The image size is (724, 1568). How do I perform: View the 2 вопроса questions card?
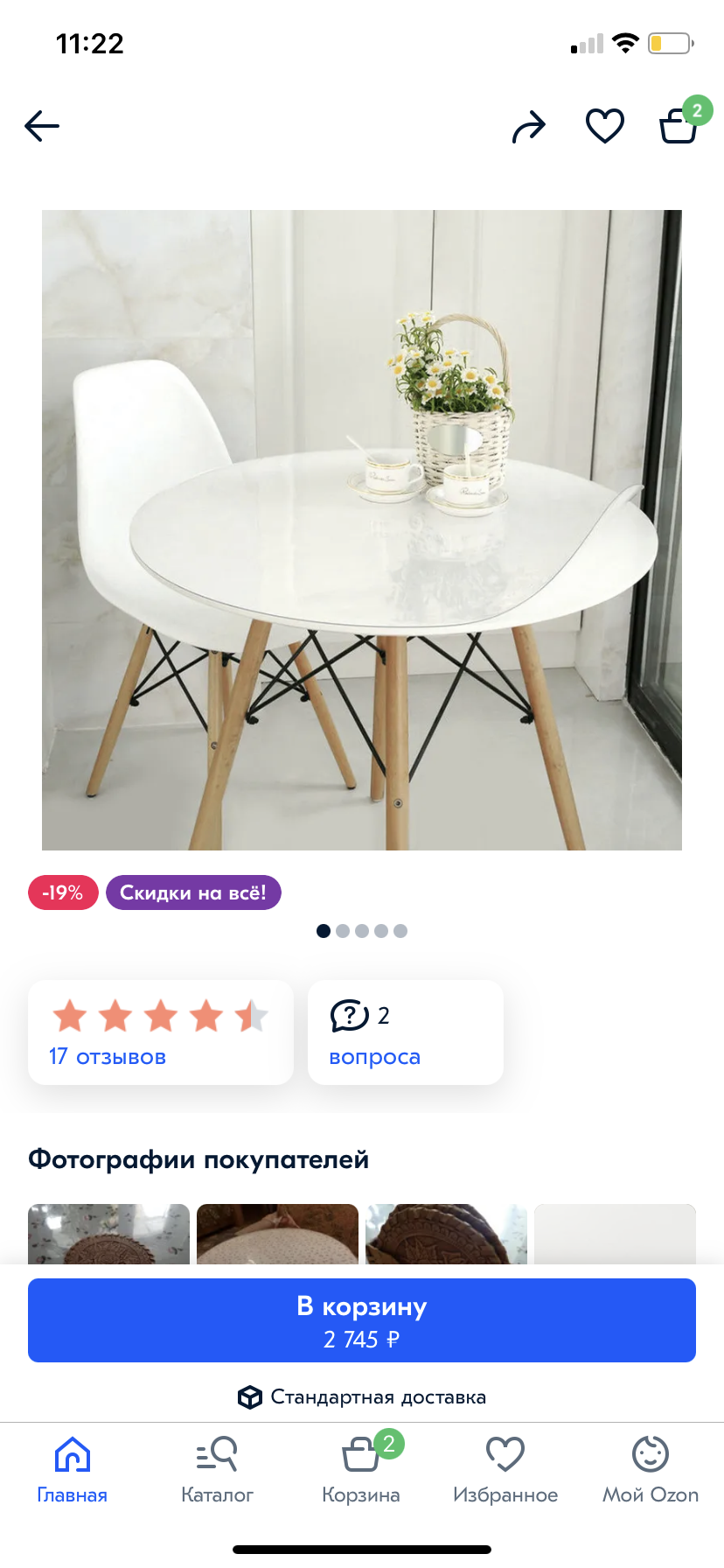406,1032
